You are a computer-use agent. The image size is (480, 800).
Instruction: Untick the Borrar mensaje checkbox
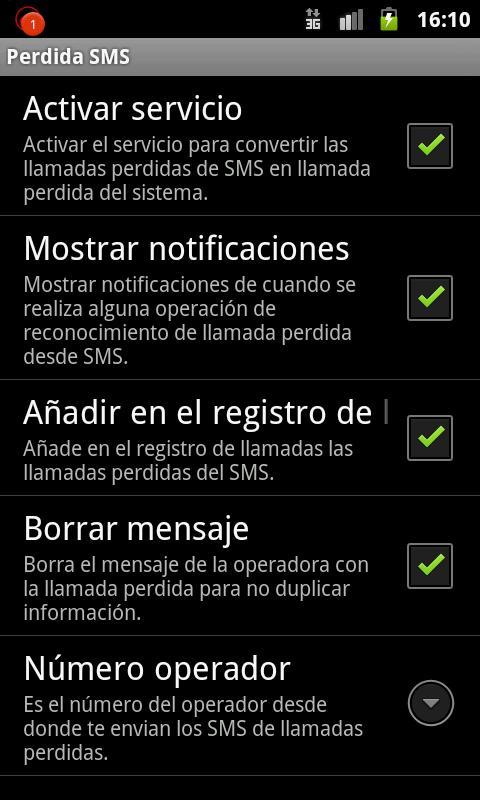(430, 566)
